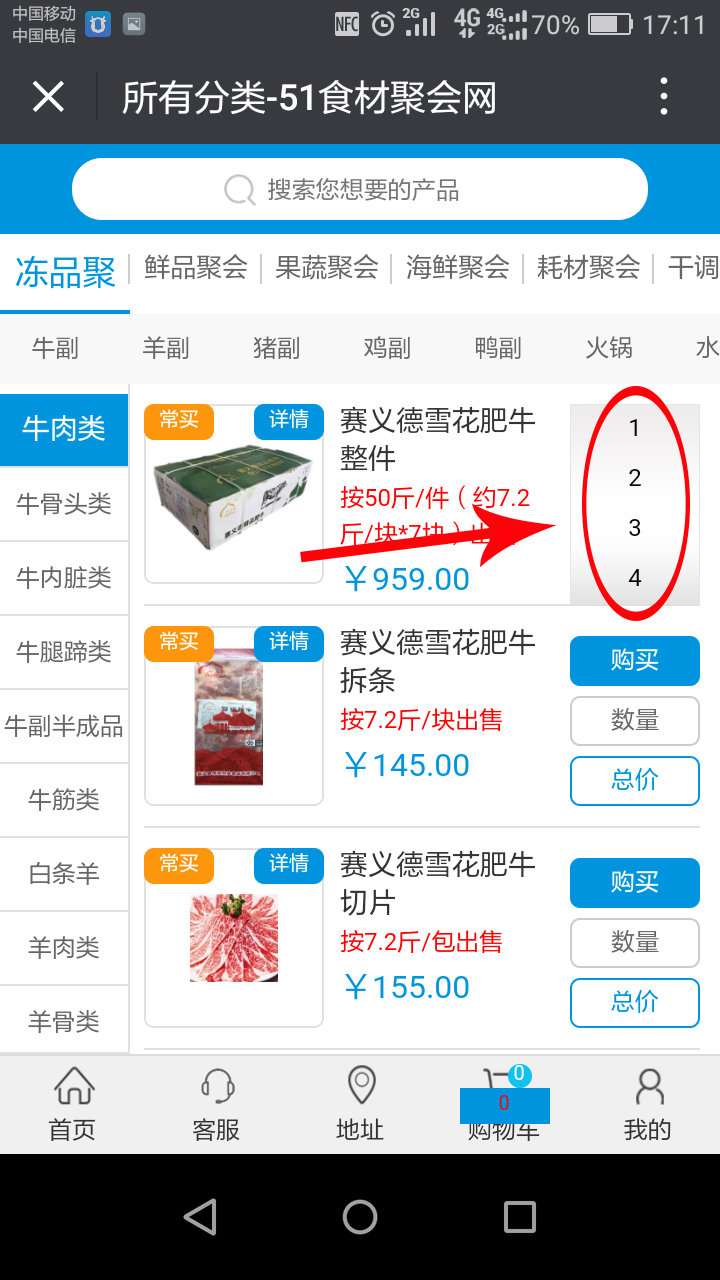Image resolution: width=720 pixels, height=1280 pixels.
Task: Contact 客服 customer service
Action: (216, 1105)
